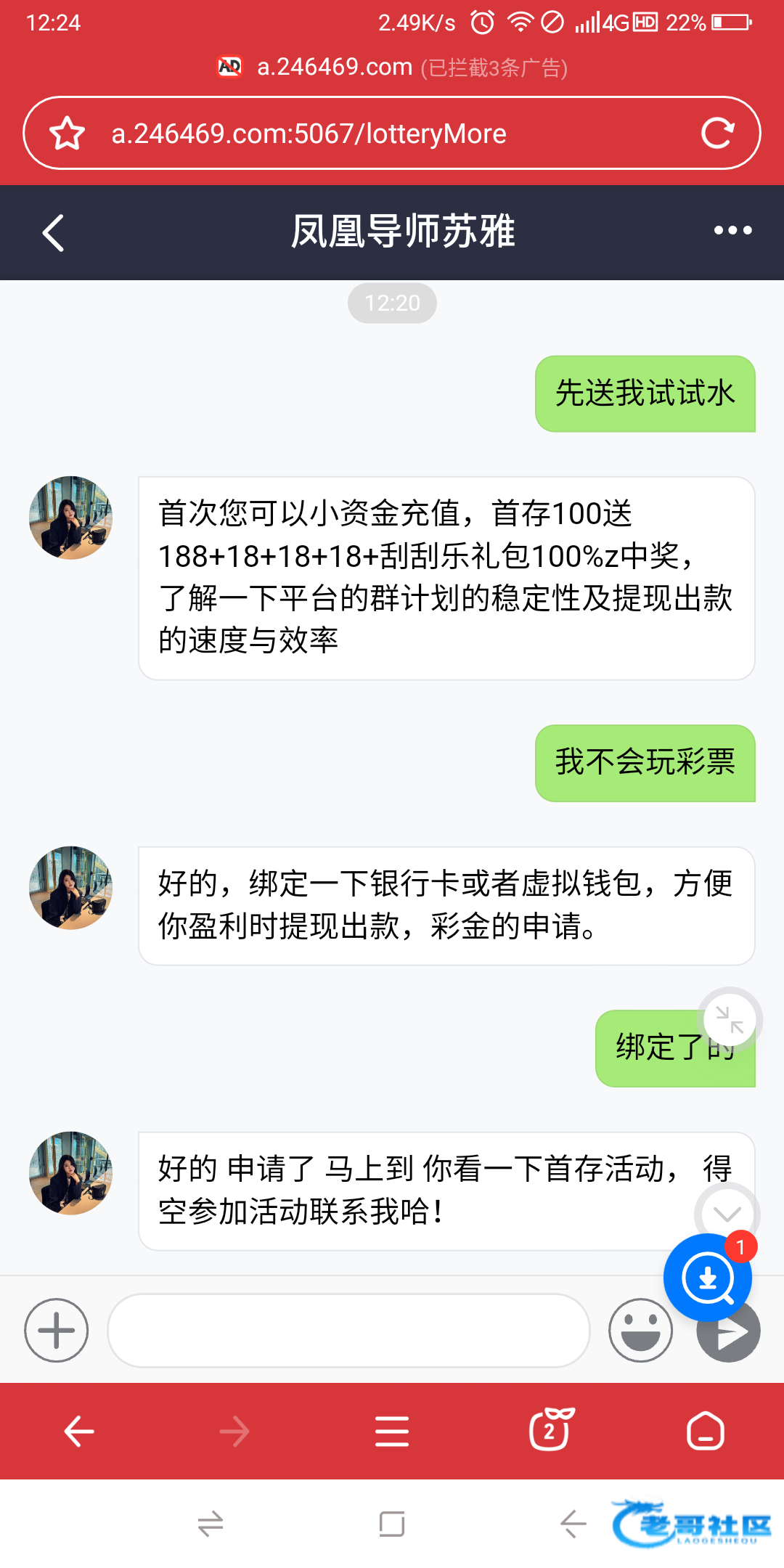This screenshot has width=784, height=1568.
Task: Open system recent apps
Action: [x=211, y=1524]
